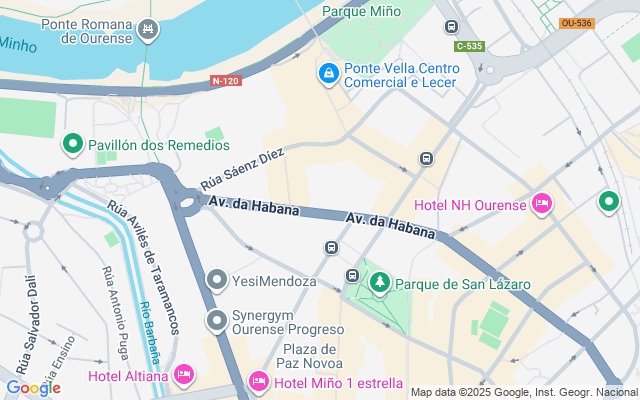Open the Hotel NH Ourense marker
This screenshot has width=640, height=400.
[x=541, y=205]
